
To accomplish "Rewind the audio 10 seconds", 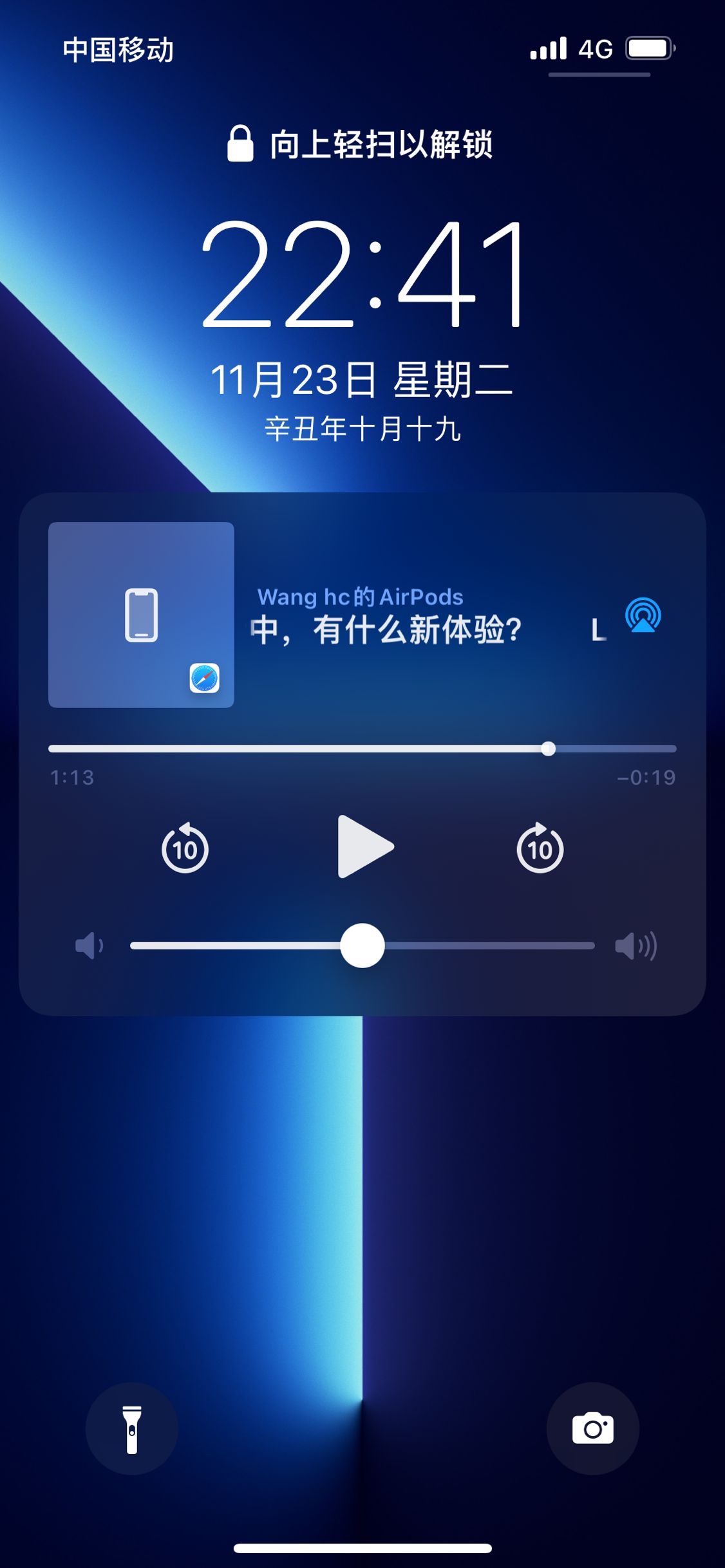I will (x=185, y=848).
